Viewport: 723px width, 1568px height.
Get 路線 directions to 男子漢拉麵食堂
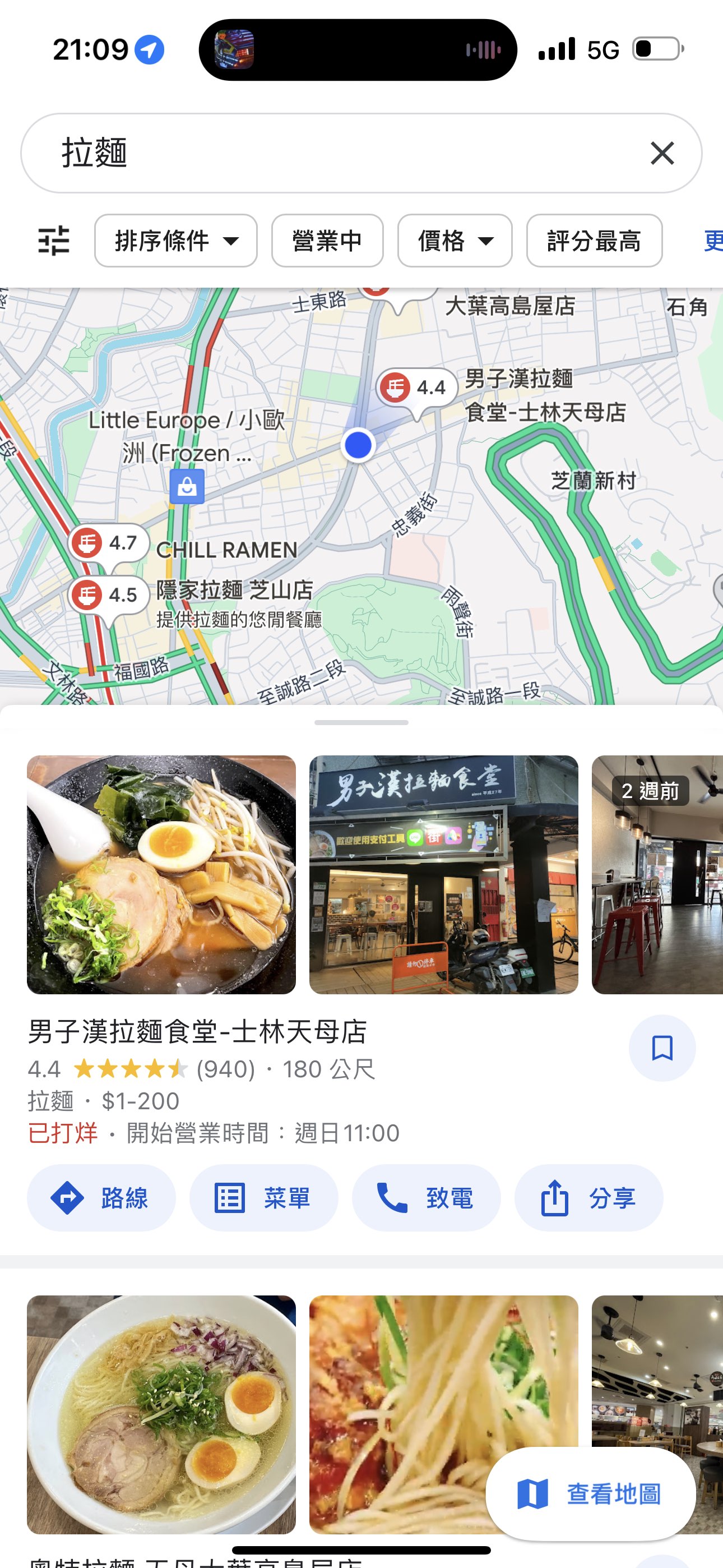click(101, 1197)
